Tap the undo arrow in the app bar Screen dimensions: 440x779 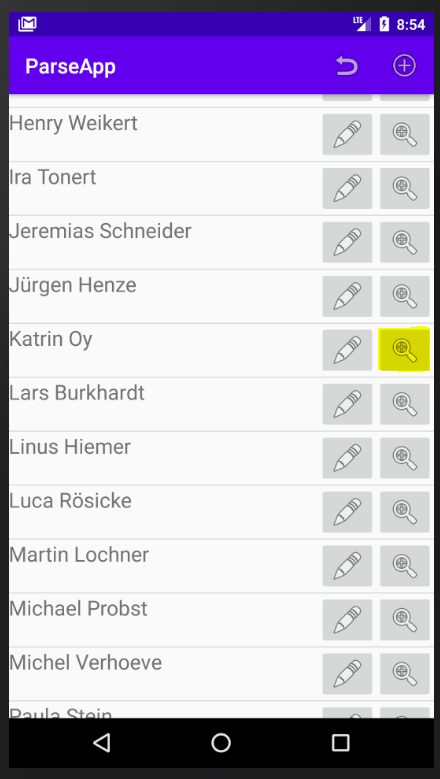click(347, 66)
